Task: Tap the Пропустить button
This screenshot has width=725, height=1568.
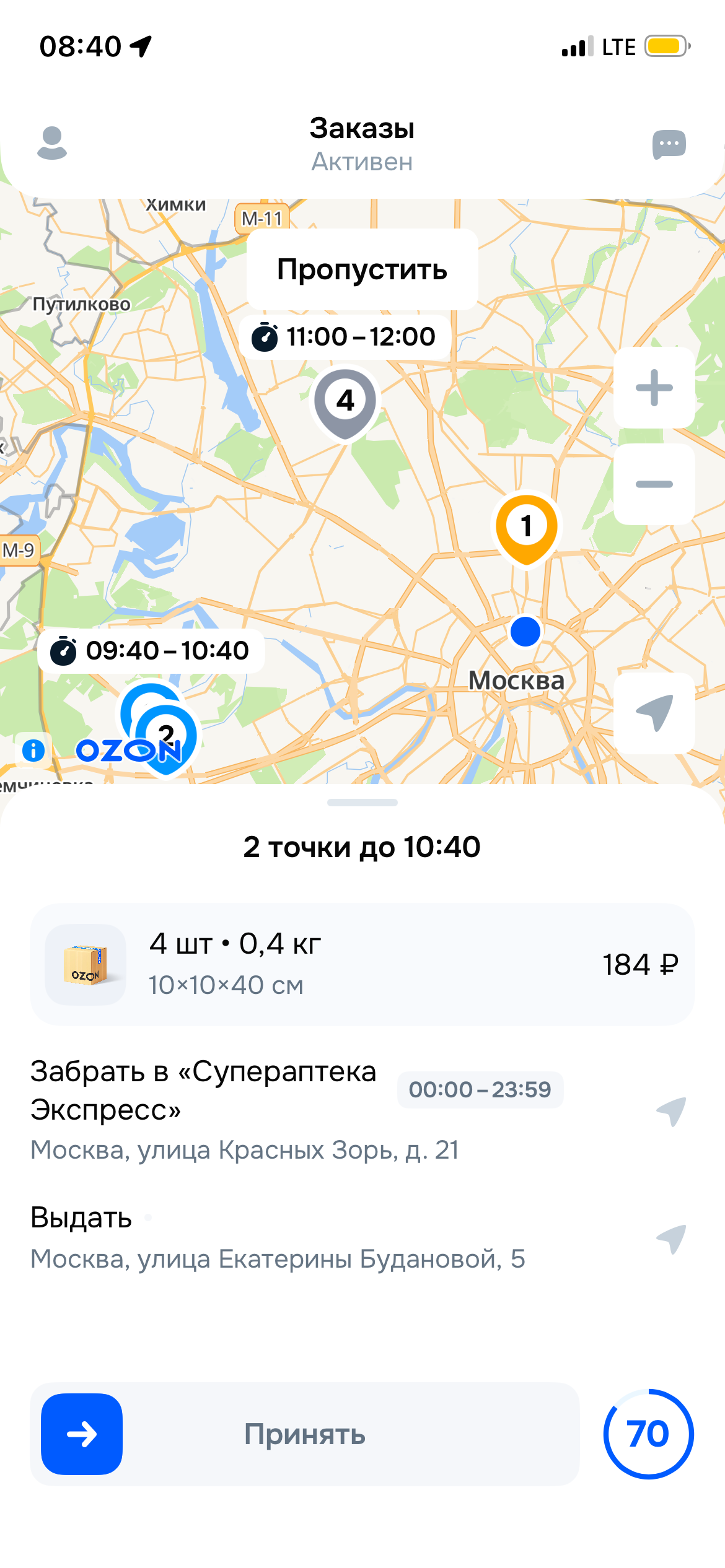Action: tap(362, 269)
